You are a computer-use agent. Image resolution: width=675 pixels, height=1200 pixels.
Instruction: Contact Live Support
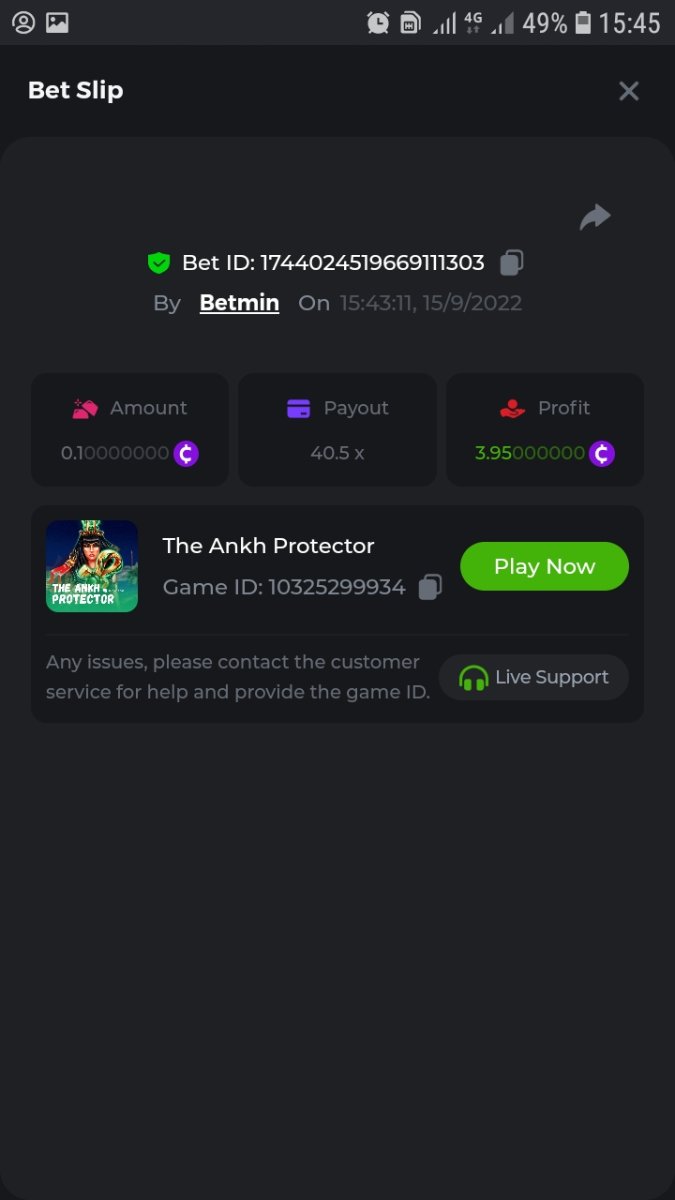(534, 677)
